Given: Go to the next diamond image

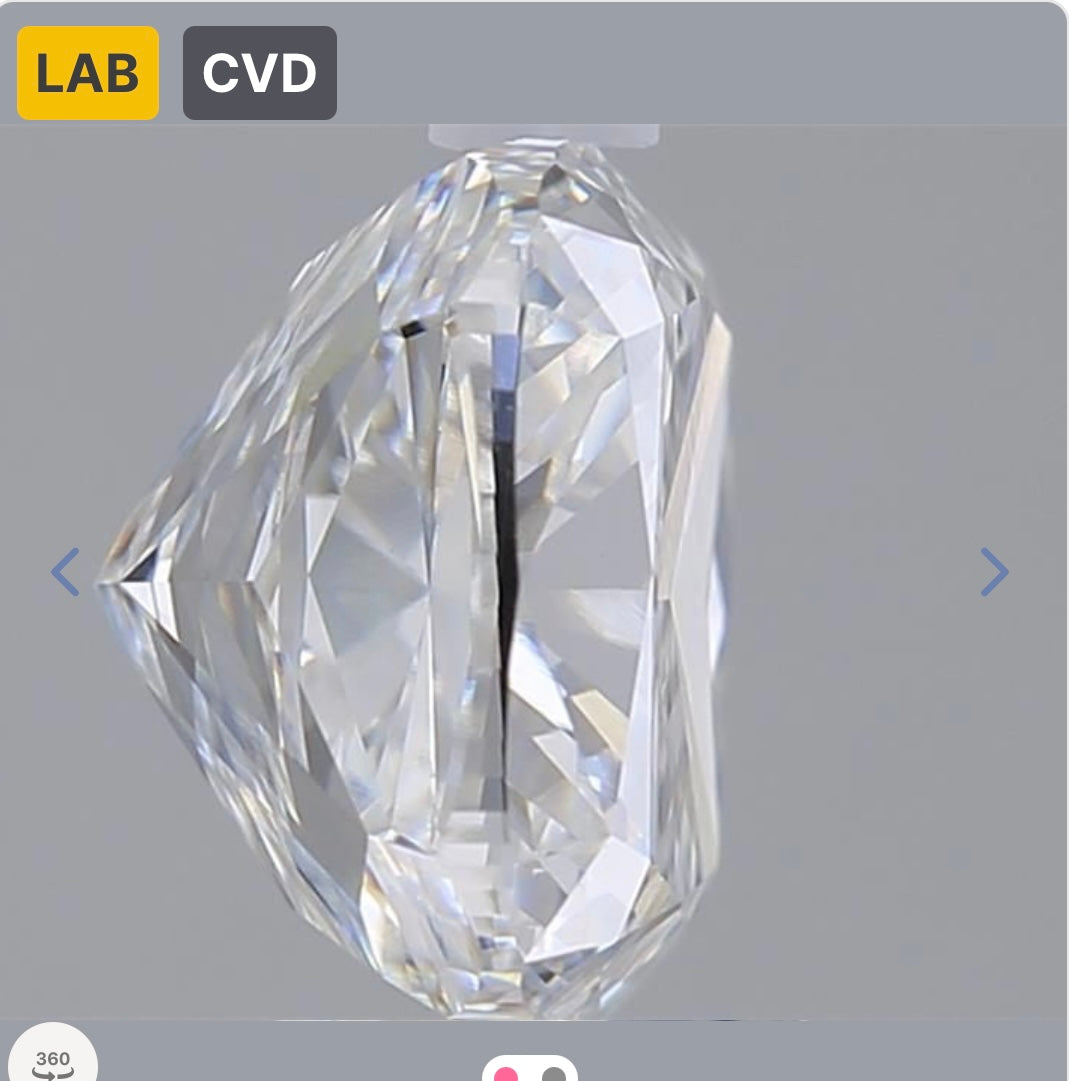Looking at the screenshot, I should [x=993, y=572].
